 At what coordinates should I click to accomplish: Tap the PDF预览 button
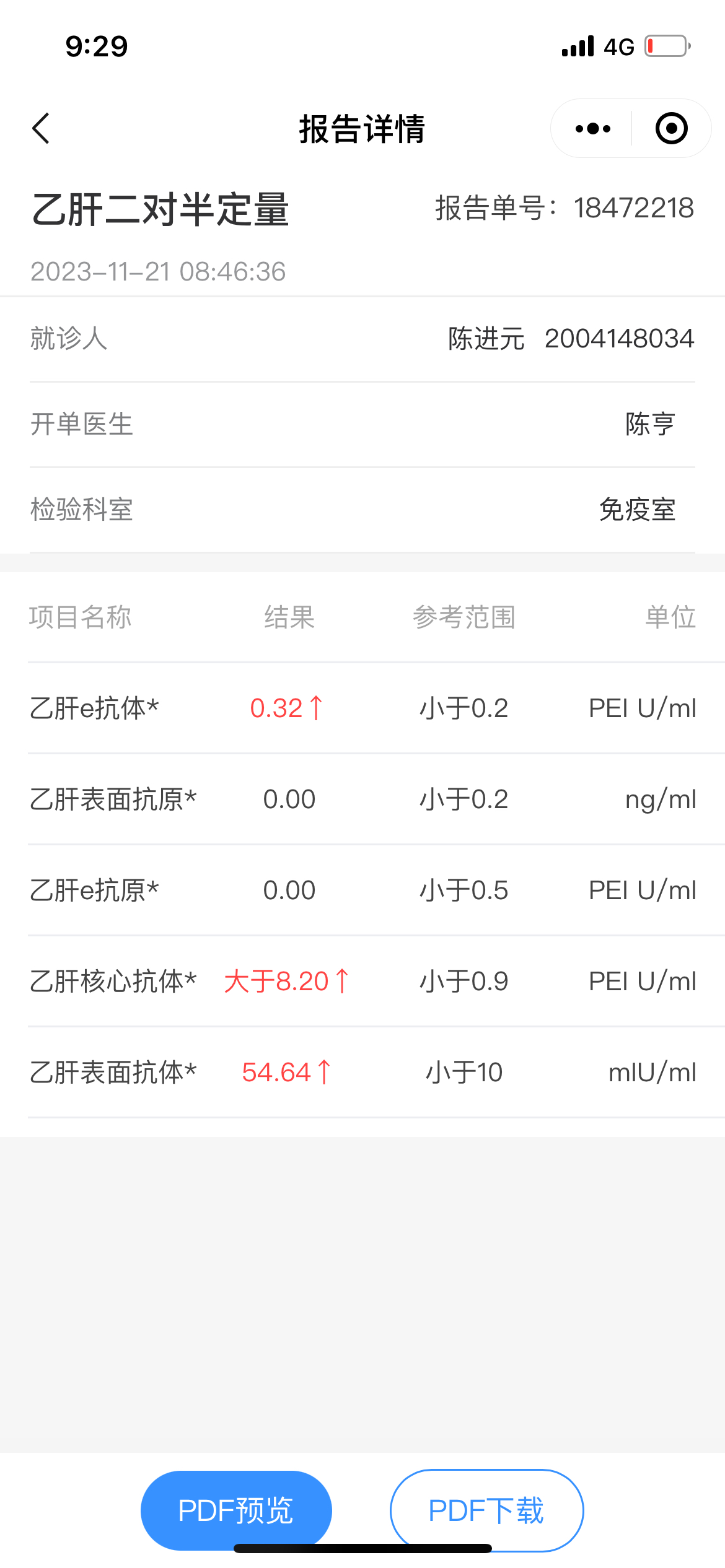(236, 1510)
